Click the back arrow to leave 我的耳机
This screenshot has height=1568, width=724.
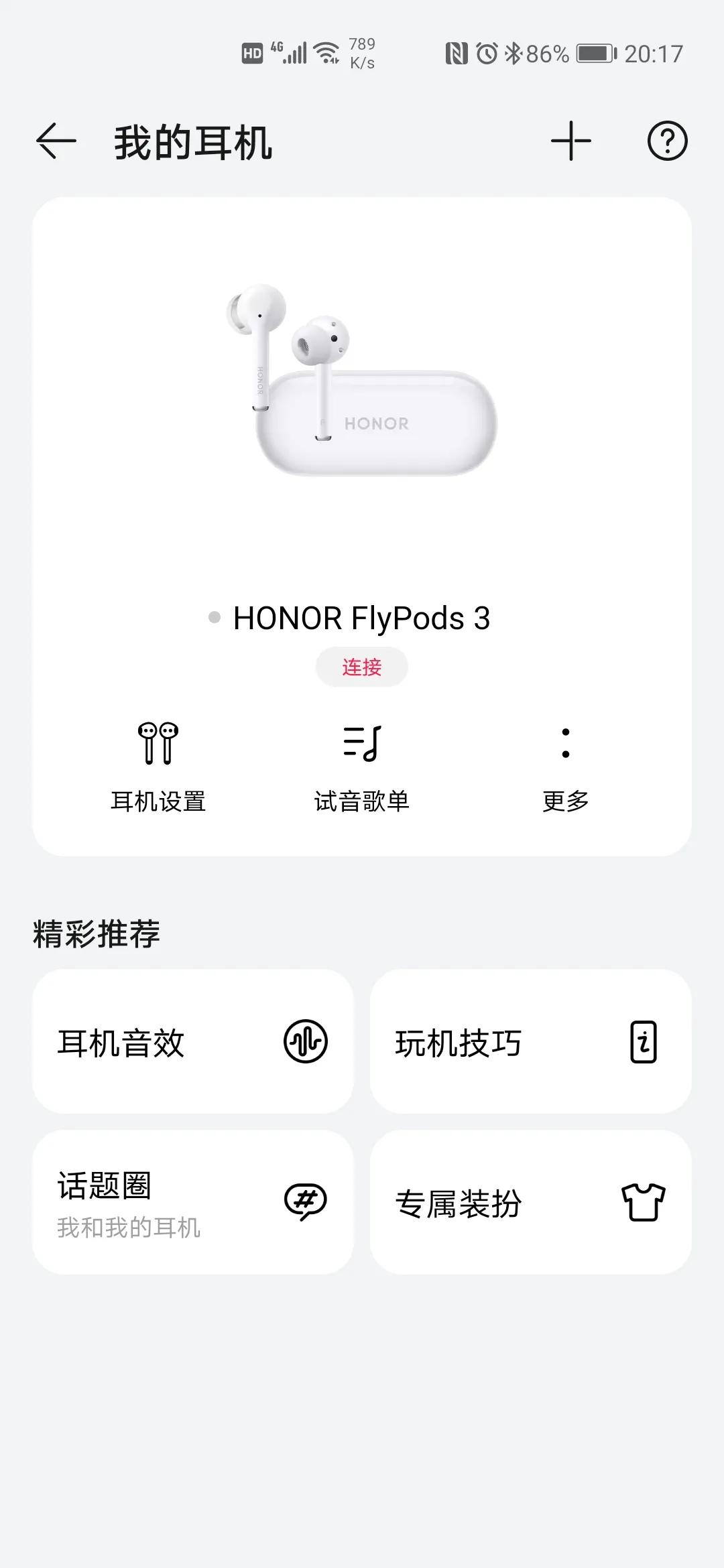coord(54,141)
